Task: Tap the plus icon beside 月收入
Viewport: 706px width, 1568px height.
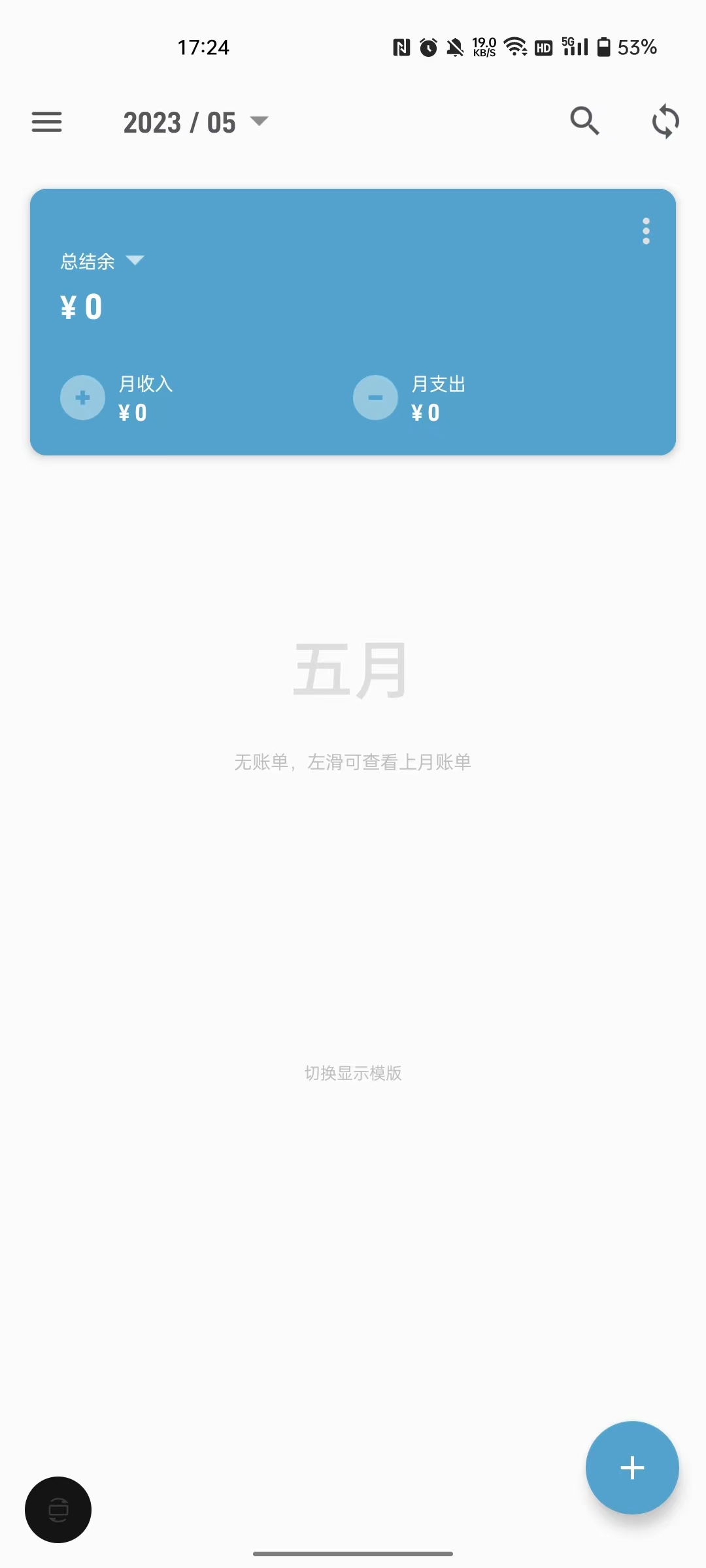Action: 82,397
